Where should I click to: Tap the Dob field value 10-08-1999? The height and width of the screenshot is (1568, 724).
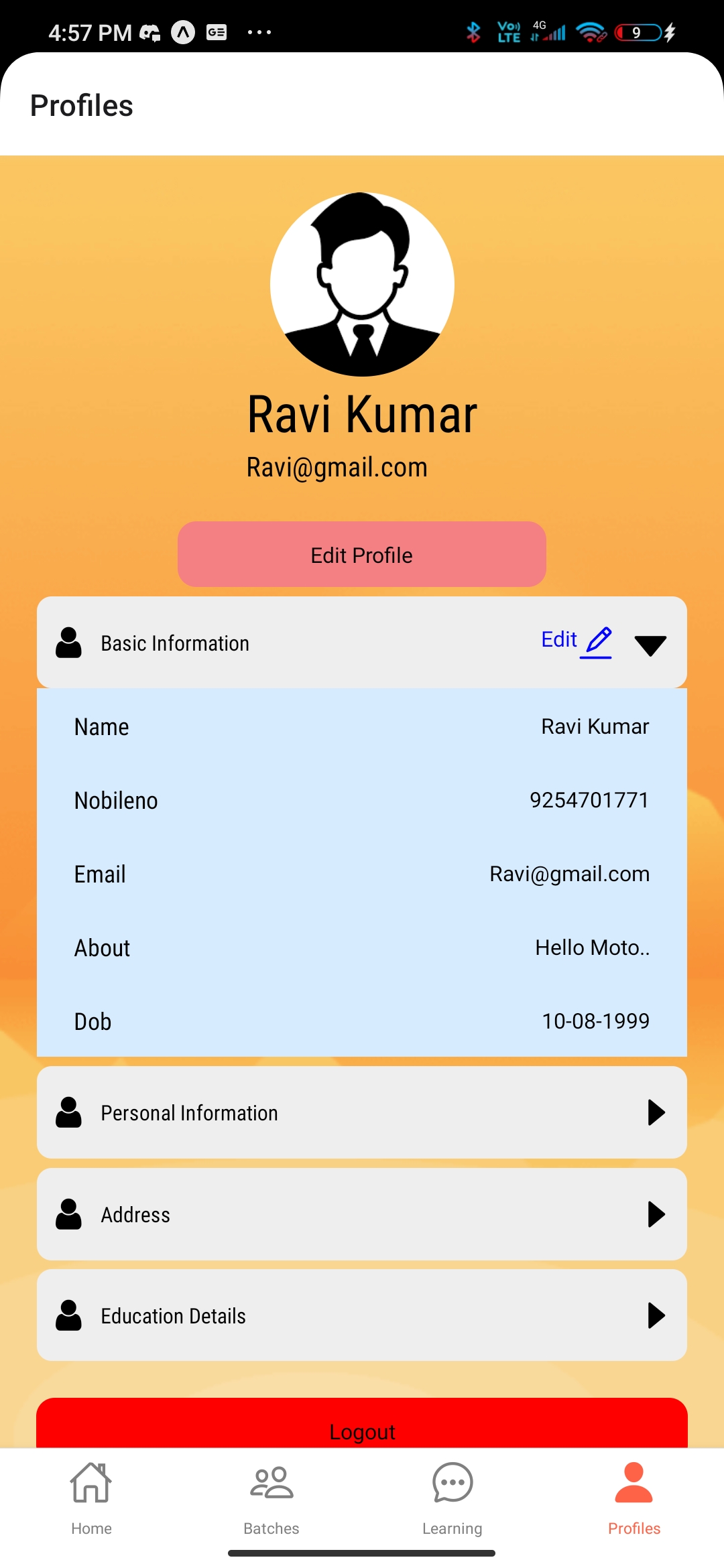click(596, 1021)
